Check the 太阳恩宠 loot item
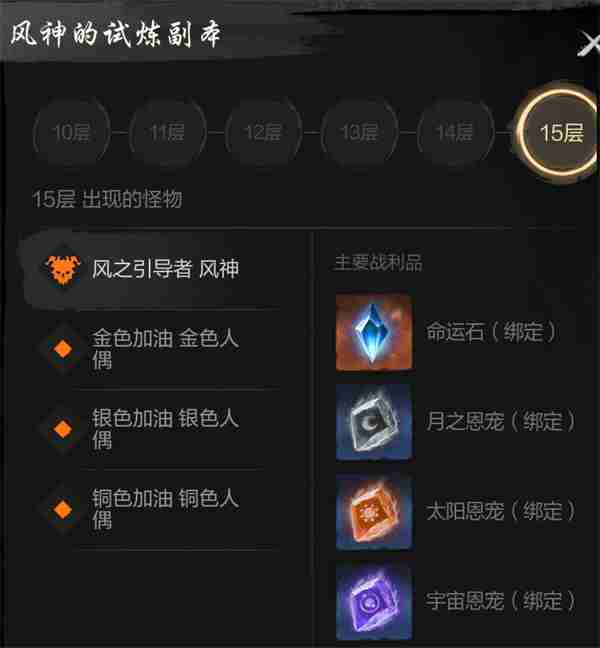The image size is (600, 648). (373, 511)
